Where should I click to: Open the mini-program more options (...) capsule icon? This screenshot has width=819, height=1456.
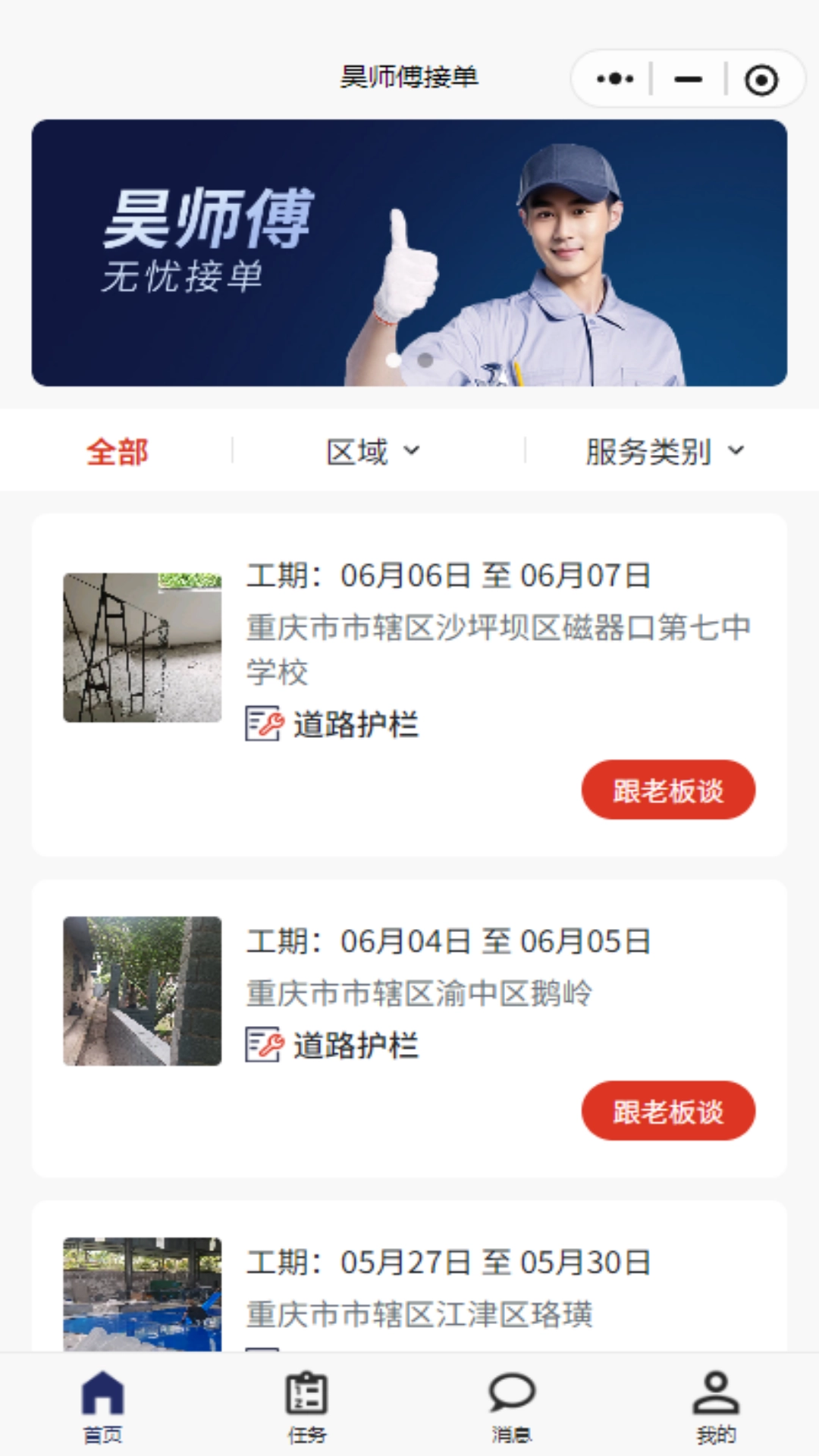[x=614, y=78]
